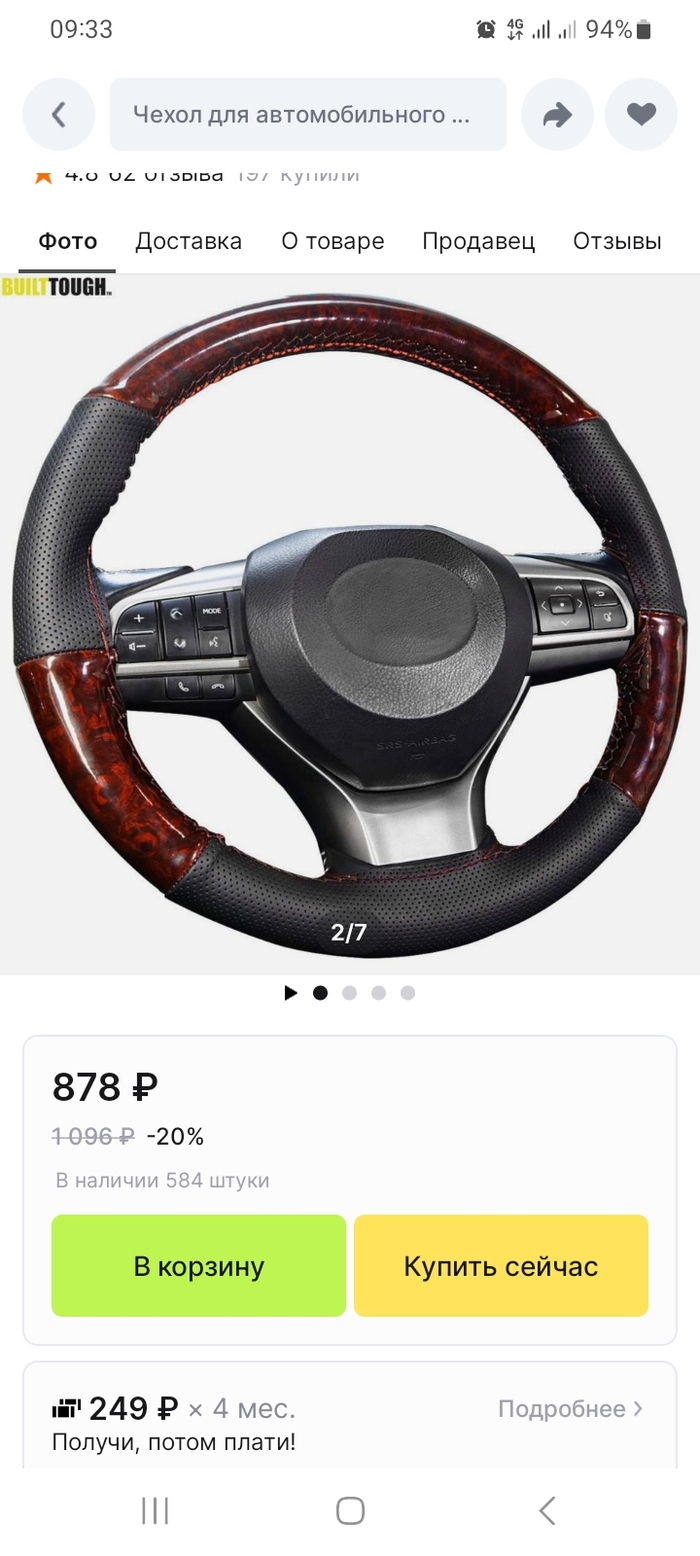Share this steering wheel cover listing
Screen dimensions: 700x1556
point(557,115)
